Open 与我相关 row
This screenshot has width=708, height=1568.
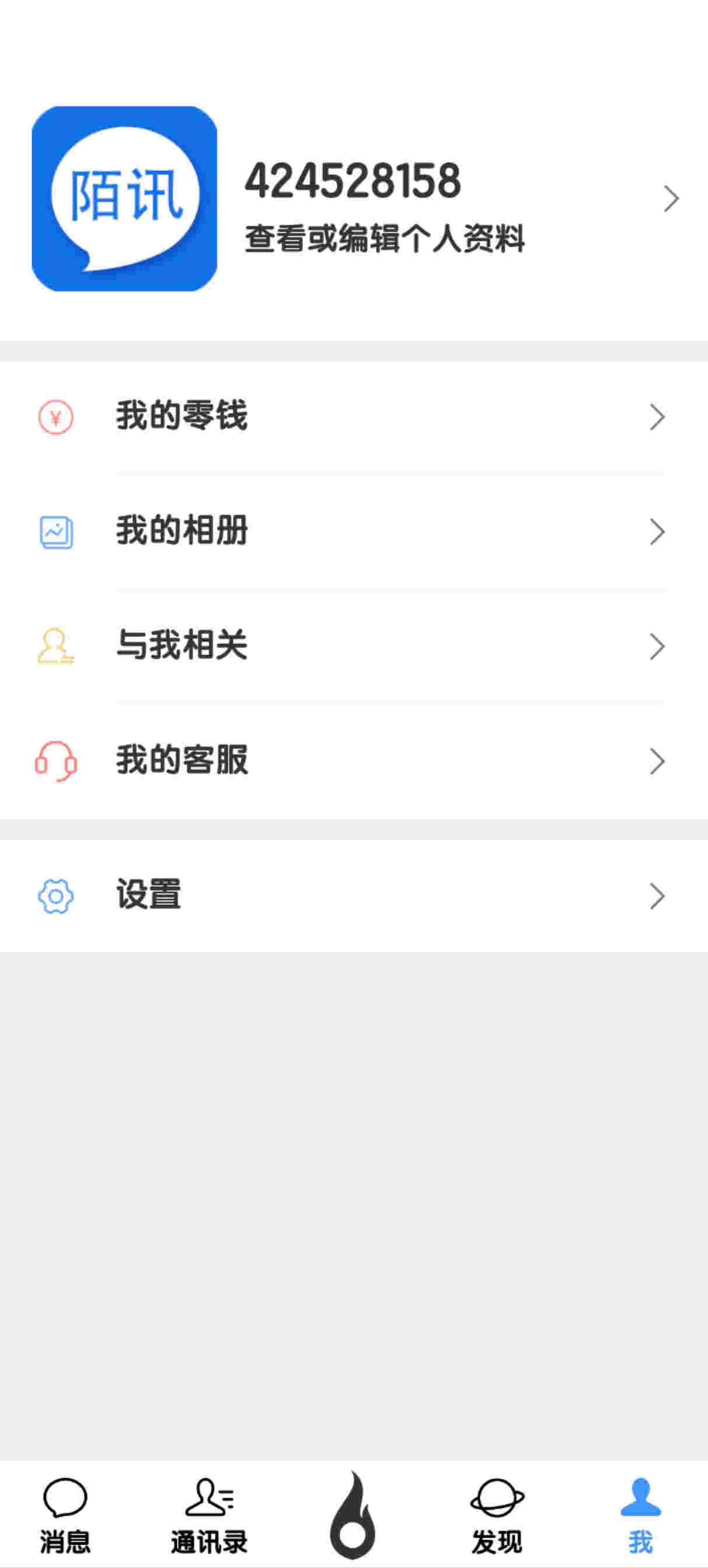(x=353, y=646)
